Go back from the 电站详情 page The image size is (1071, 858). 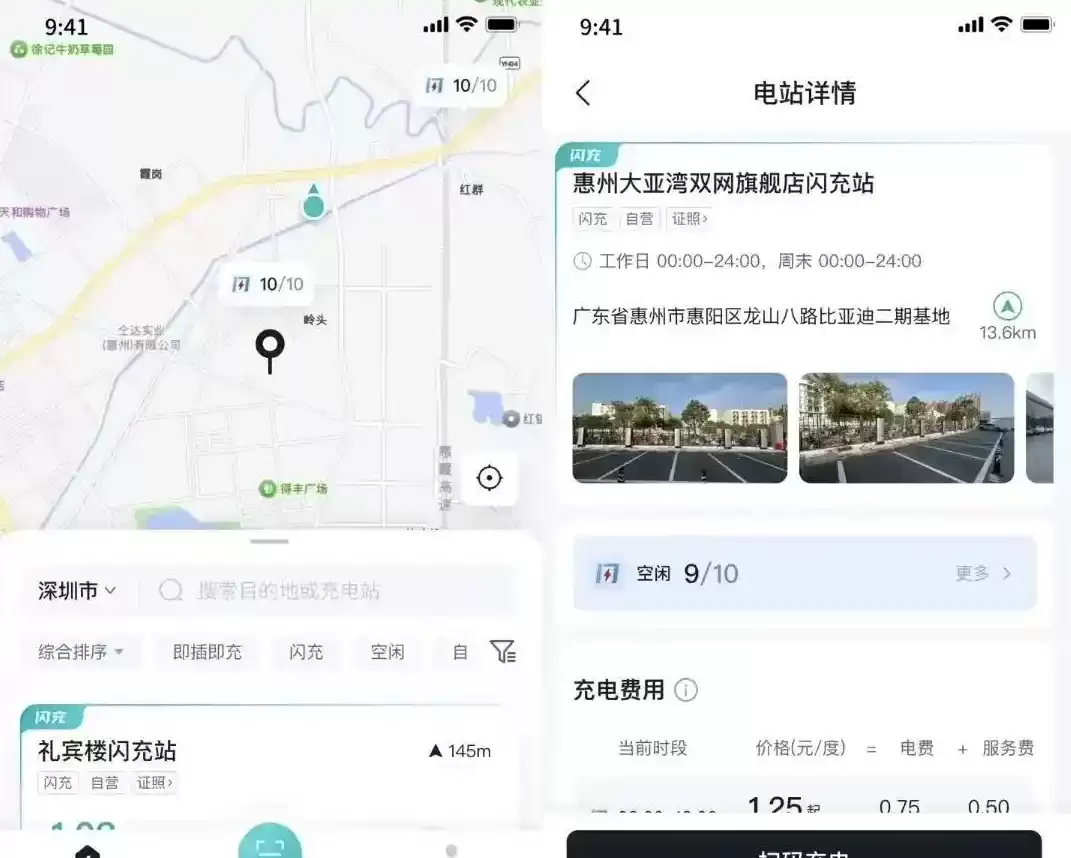click(584, 93)
